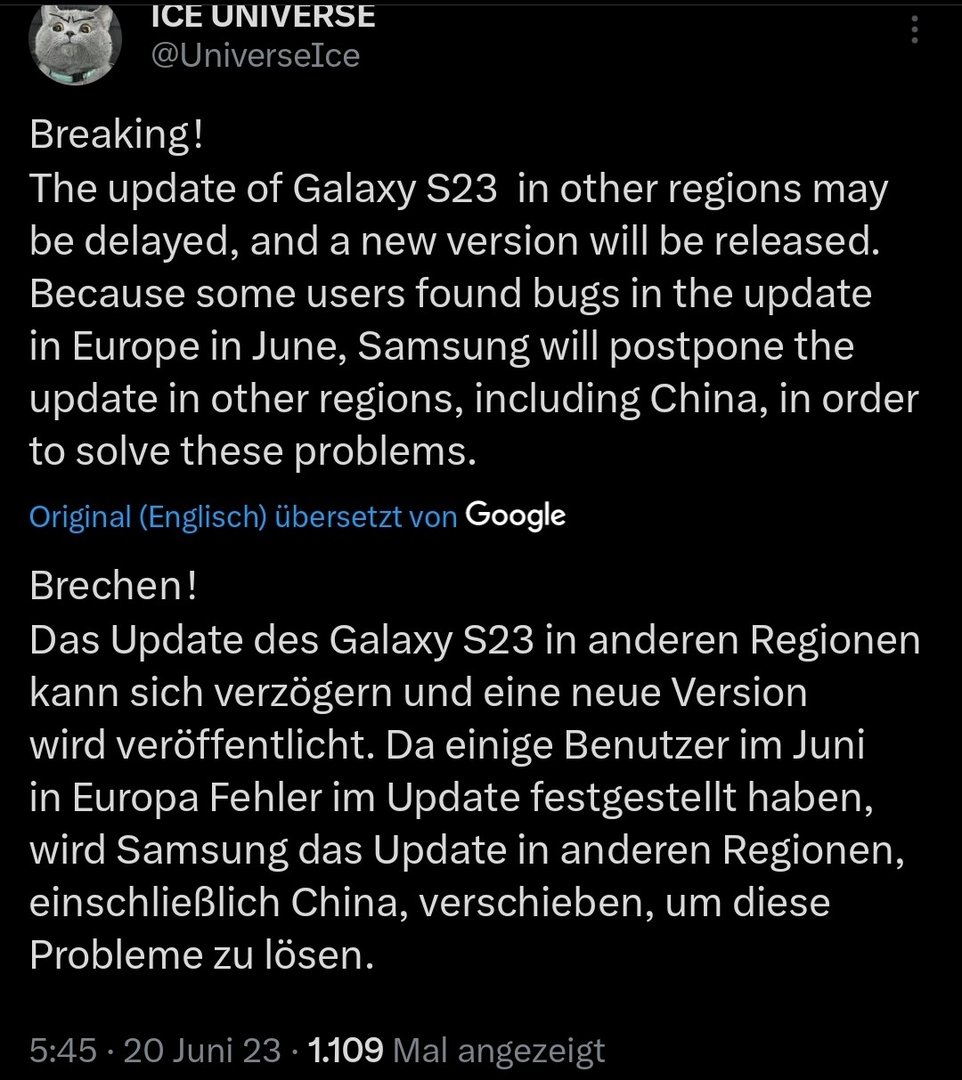The width and height of the screenshot is (962, 1080).
Task: Open the @UniverseIce profile handle
Action: 254,56
